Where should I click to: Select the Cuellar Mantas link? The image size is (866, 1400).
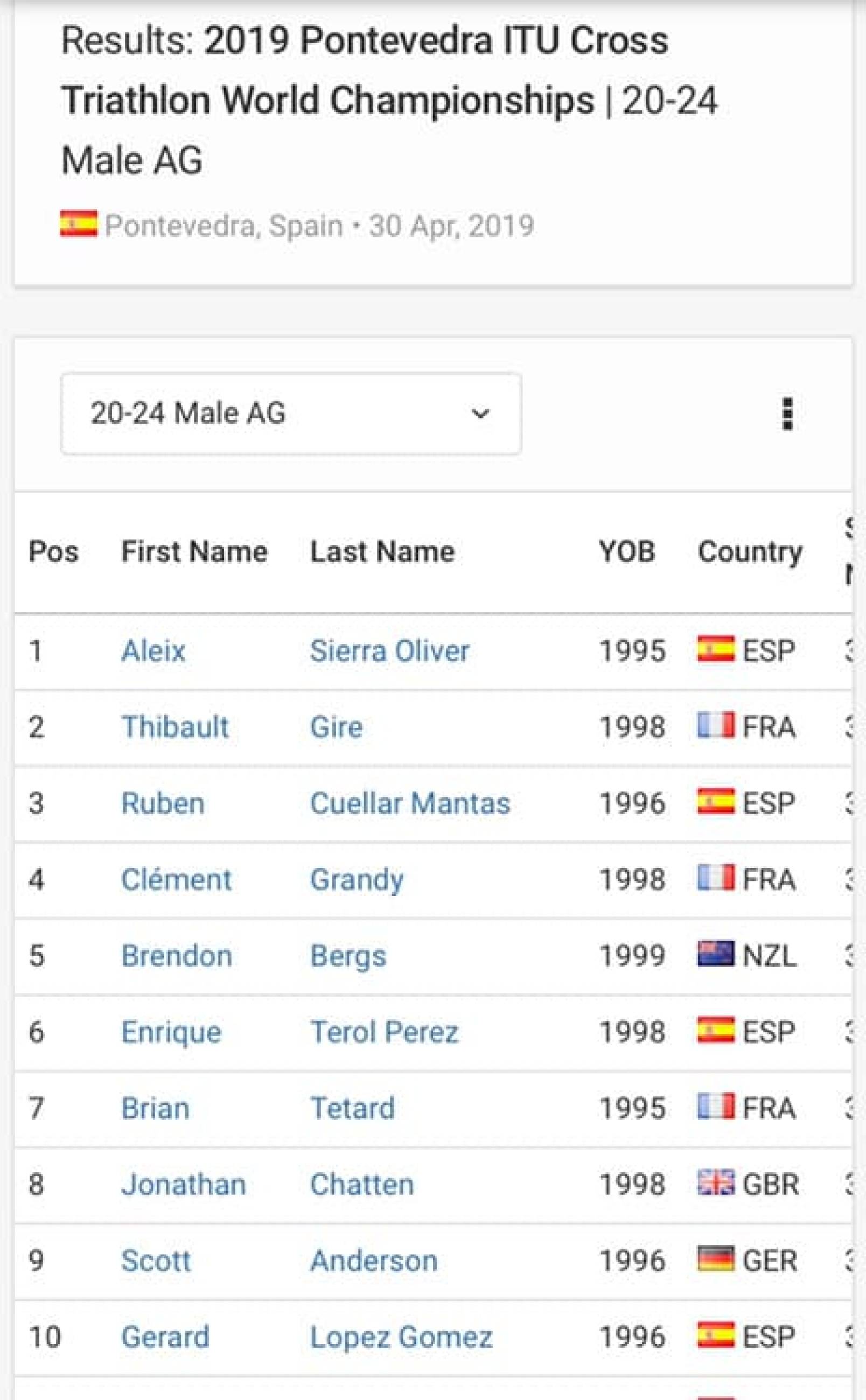coord(410,803)
